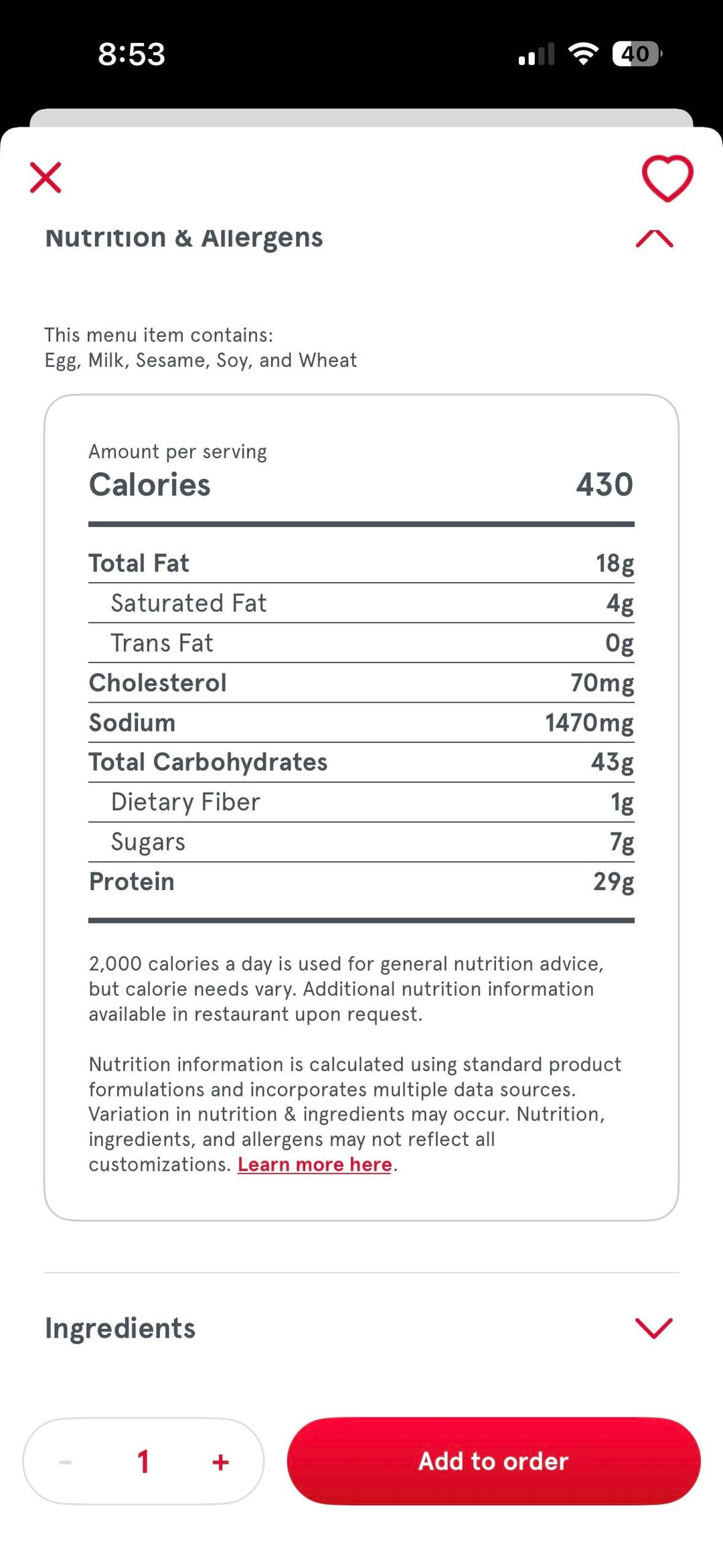Favorite this menu item with the heart
The image size is (723, 1568).
[667, 177]
